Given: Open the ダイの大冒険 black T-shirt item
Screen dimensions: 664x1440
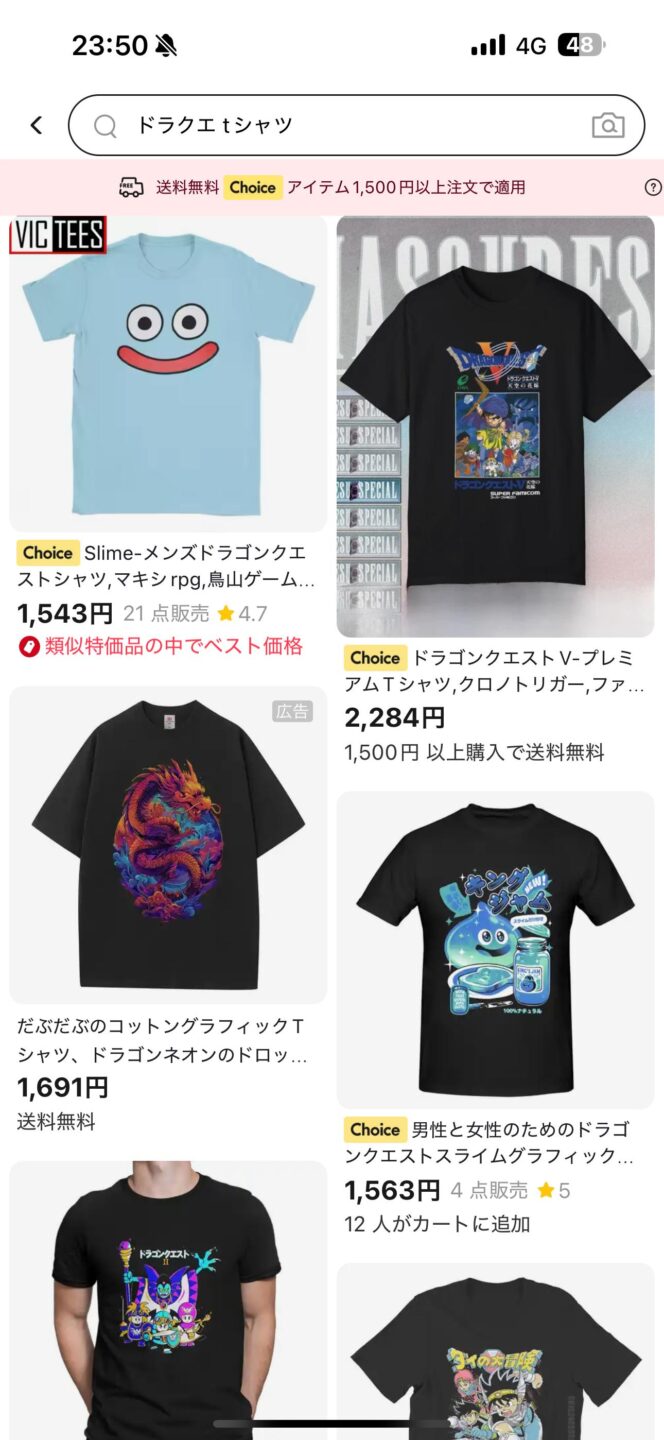Looking at the screenshot, I should 495,1350.
